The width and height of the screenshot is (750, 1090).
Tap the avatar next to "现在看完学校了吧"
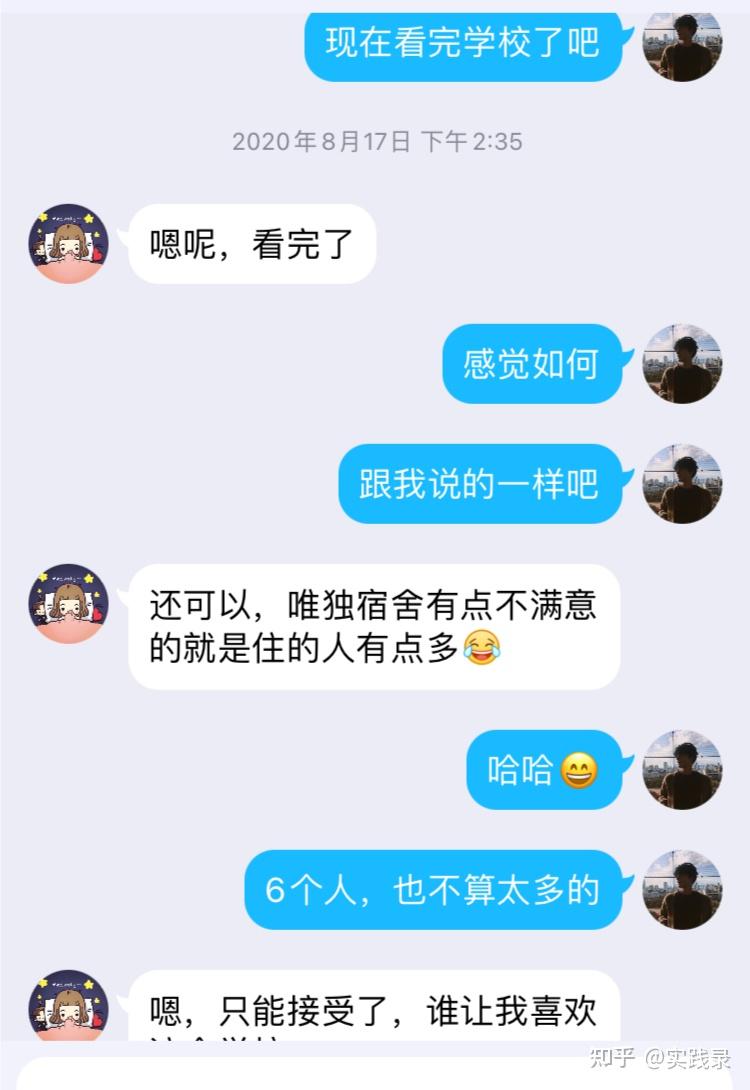coord(682,46)
